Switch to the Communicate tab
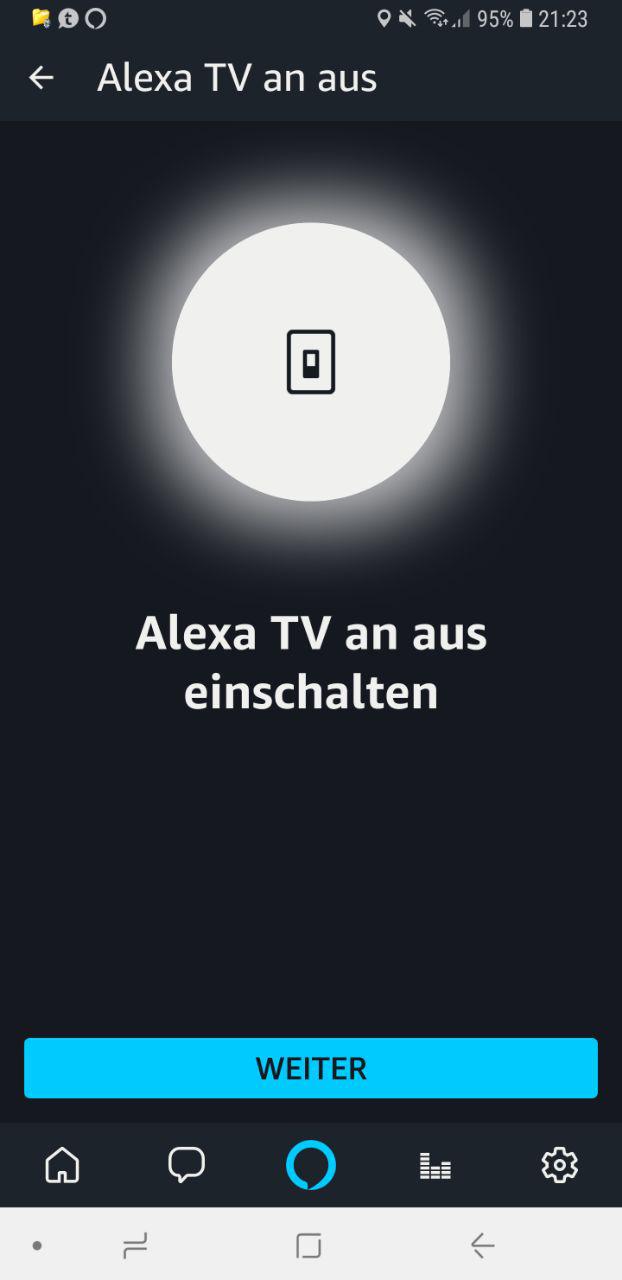Screen dimensions: 622x1280 pyautogui.click(x=186, y=1165)
